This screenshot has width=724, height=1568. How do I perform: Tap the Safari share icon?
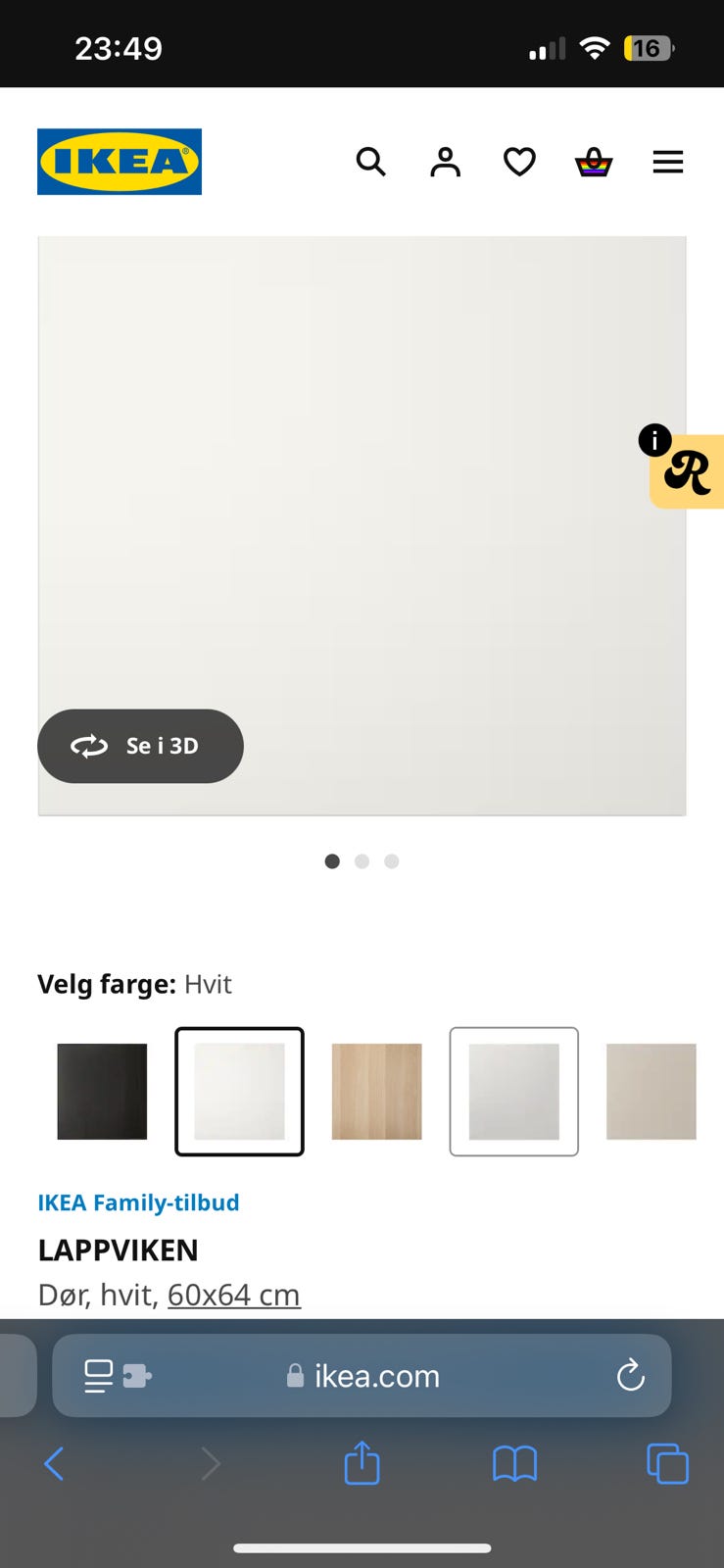(362, 1463)
